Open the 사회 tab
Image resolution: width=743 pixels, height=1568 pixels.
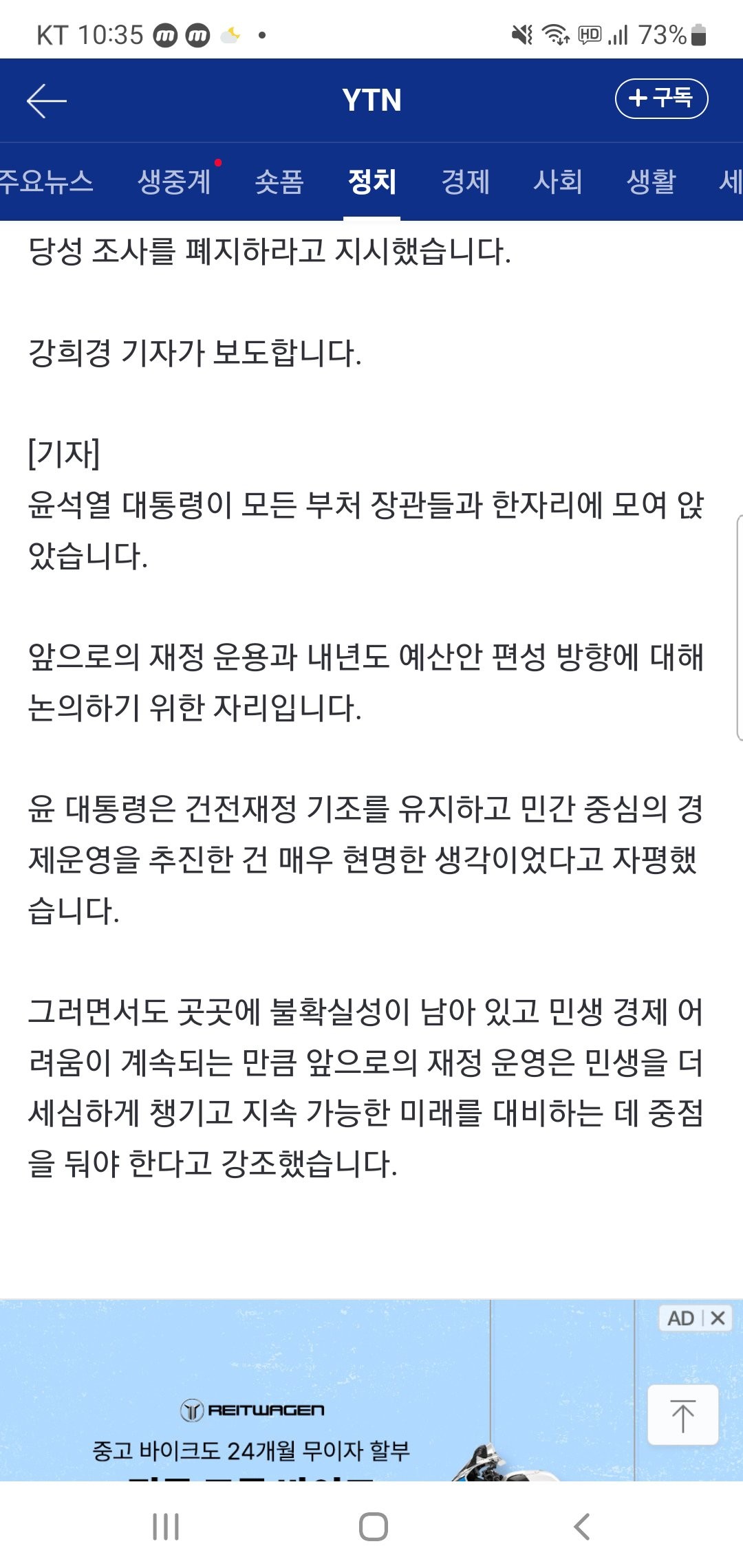coord(558,182)
